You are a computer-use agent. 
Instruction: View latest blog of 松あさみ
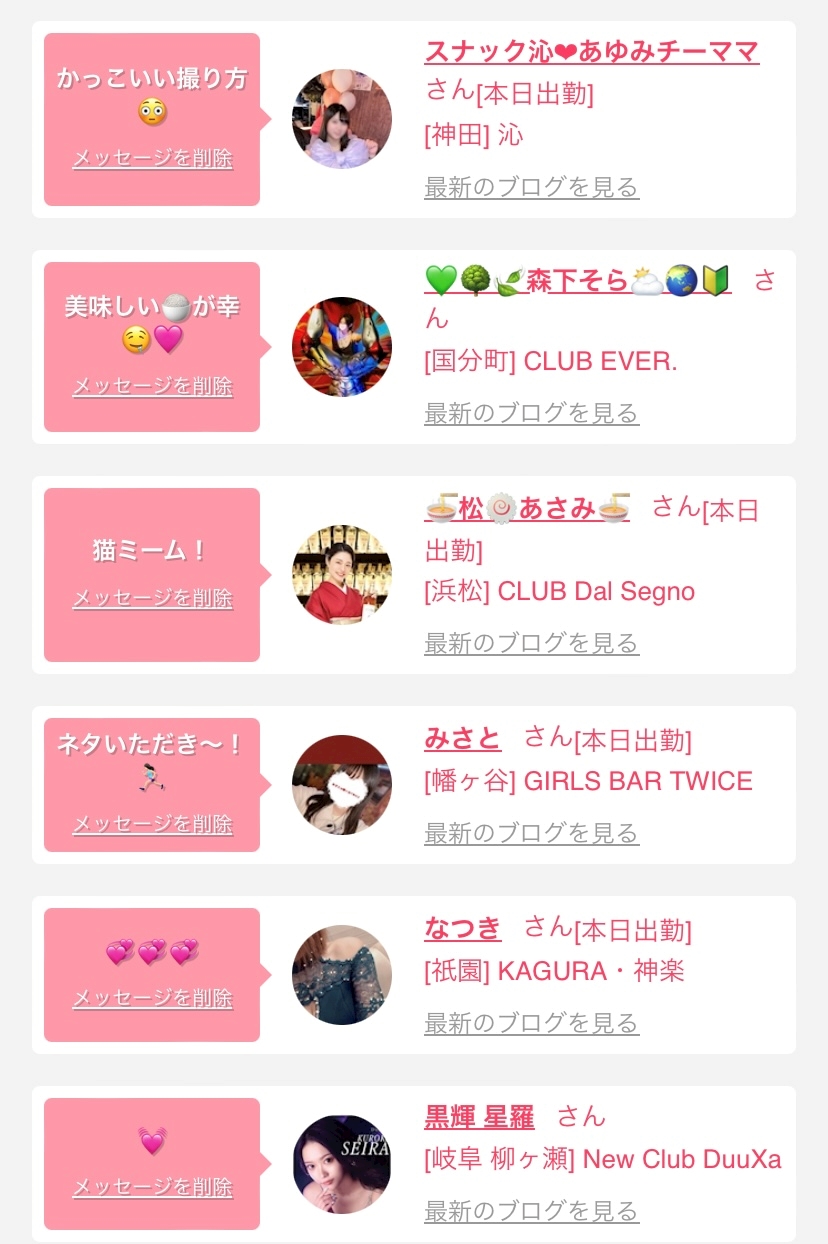point(531,643)
